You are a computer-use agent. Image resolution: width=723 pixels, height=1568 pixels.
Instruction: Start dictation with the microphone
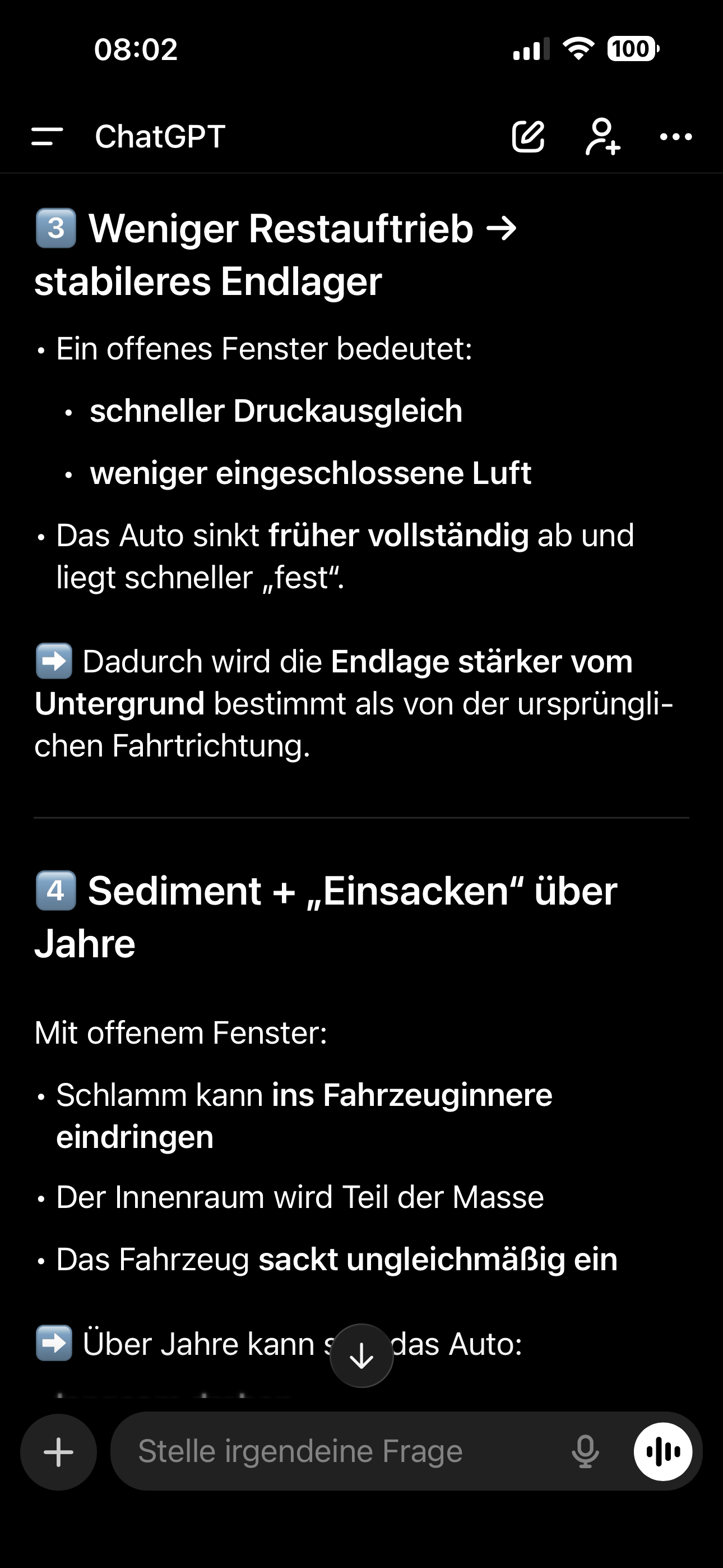(585, 1452)
